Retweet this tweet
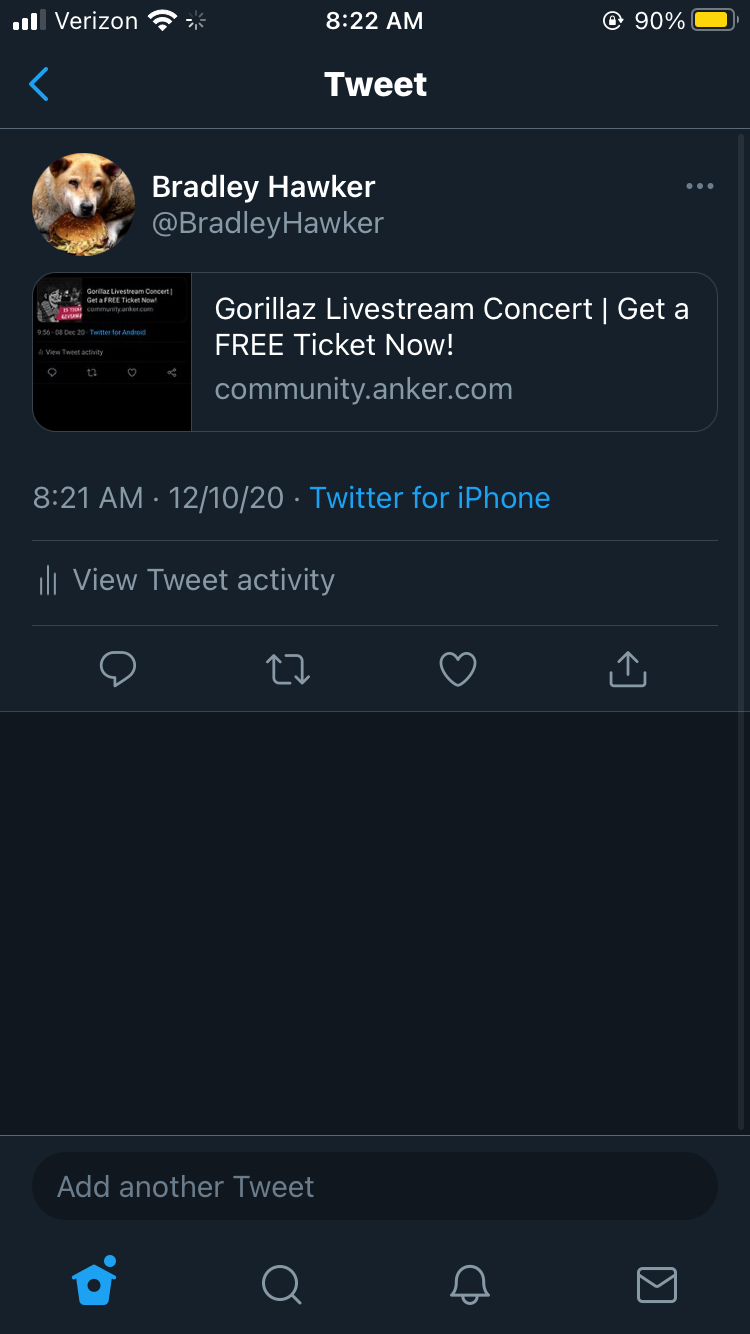Screen dimensions: 750x1334 [x=288, y=669]
